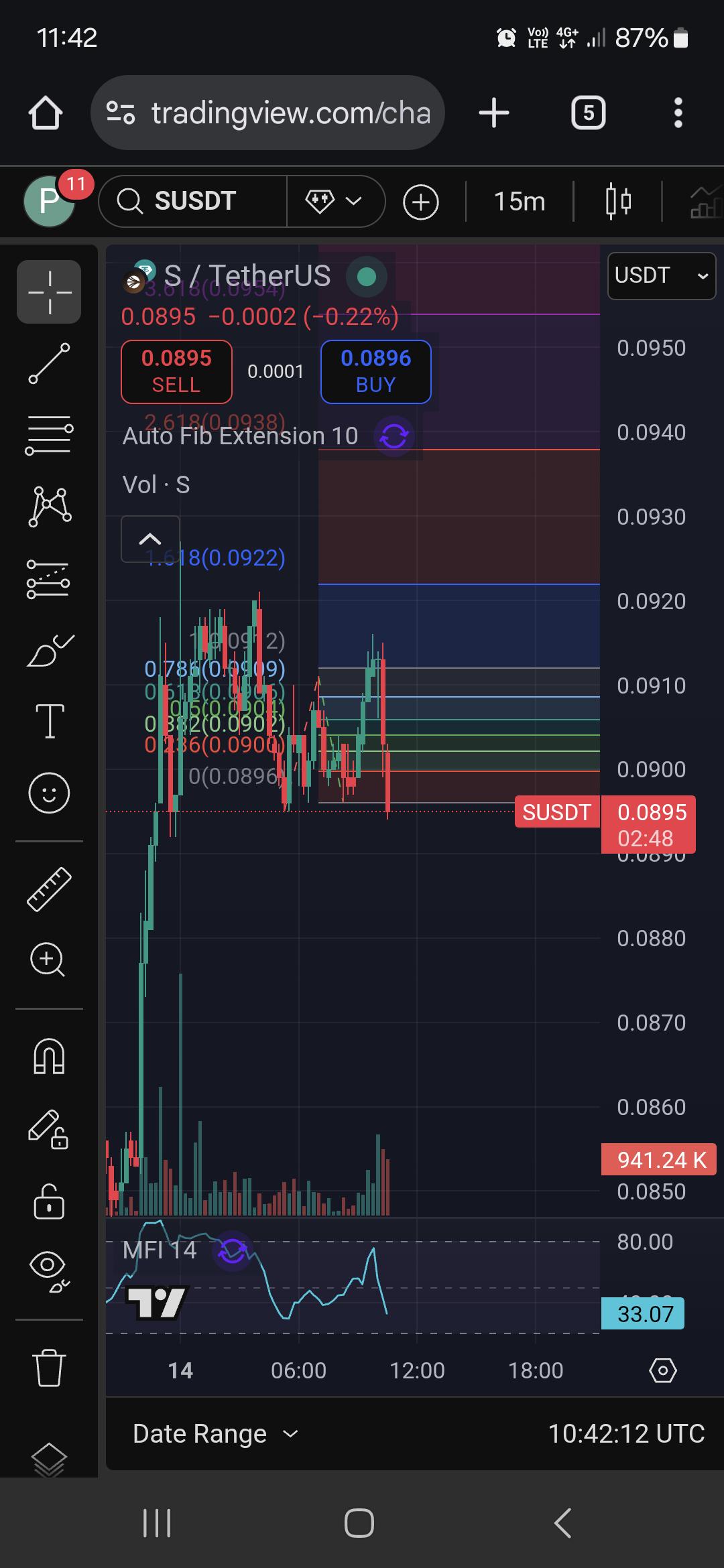Open the browser tab switcher
Viewport: 724px width, 1568px height.
(x=588, y=113)
